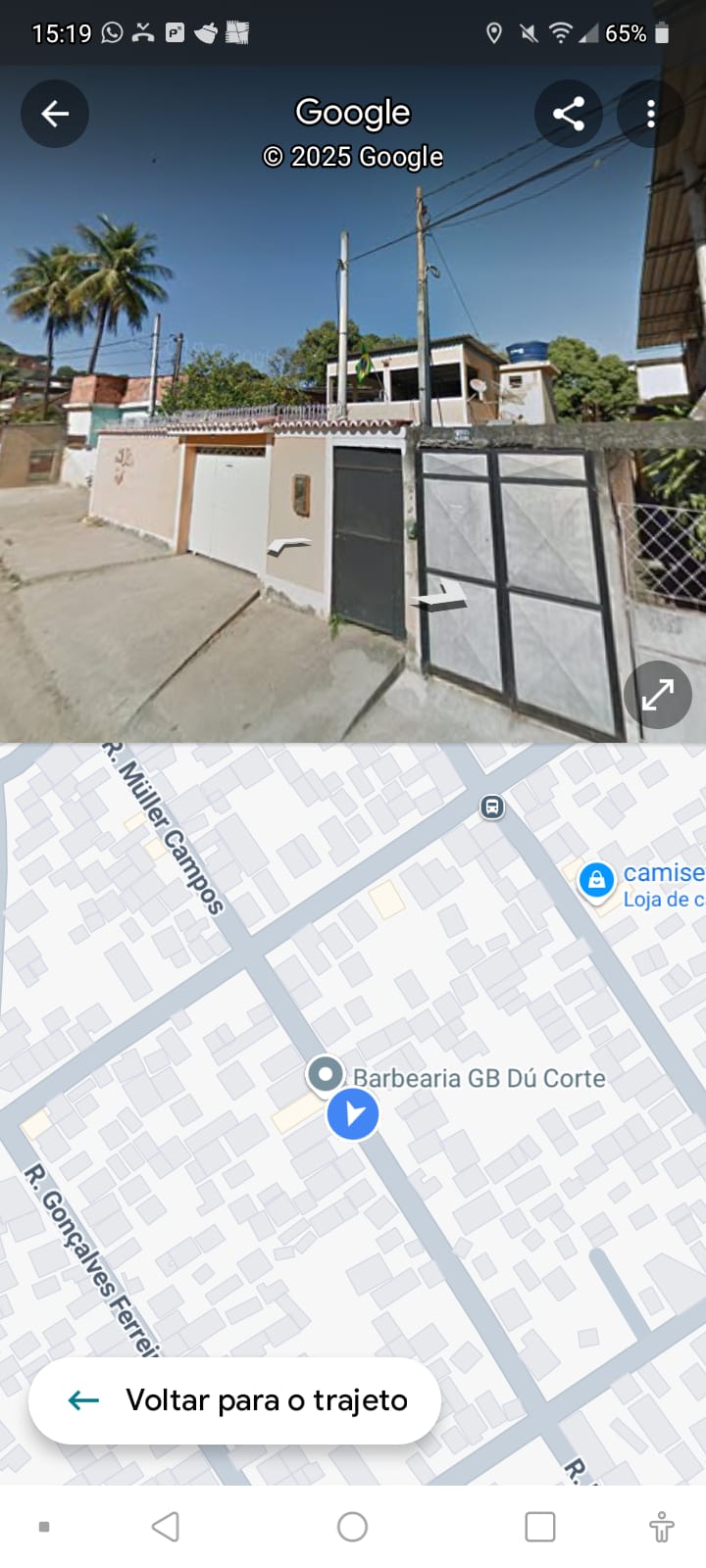Open Barbearia GB Dú Corte place marker
The image size is (706, 1568).
[x=325, y=1075]
